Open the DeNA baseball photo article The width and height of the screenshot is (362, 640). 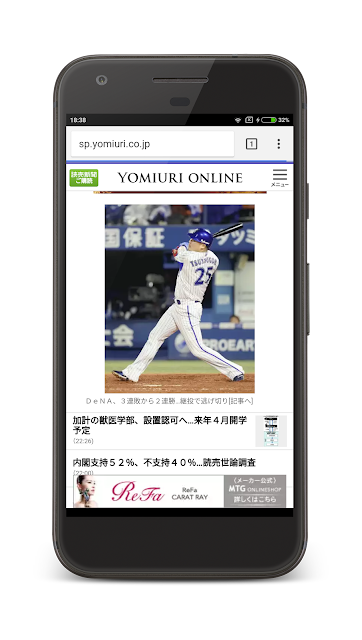pos(180,298)
